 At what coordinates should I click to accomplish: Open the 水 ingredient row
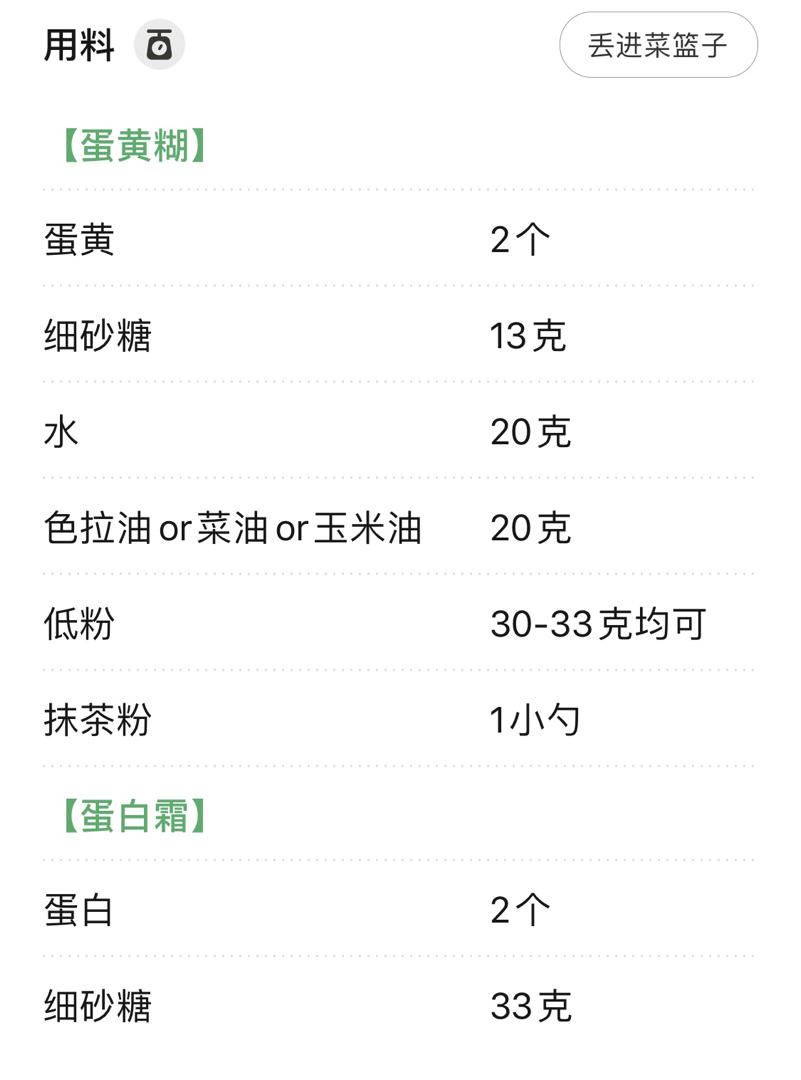398,430
